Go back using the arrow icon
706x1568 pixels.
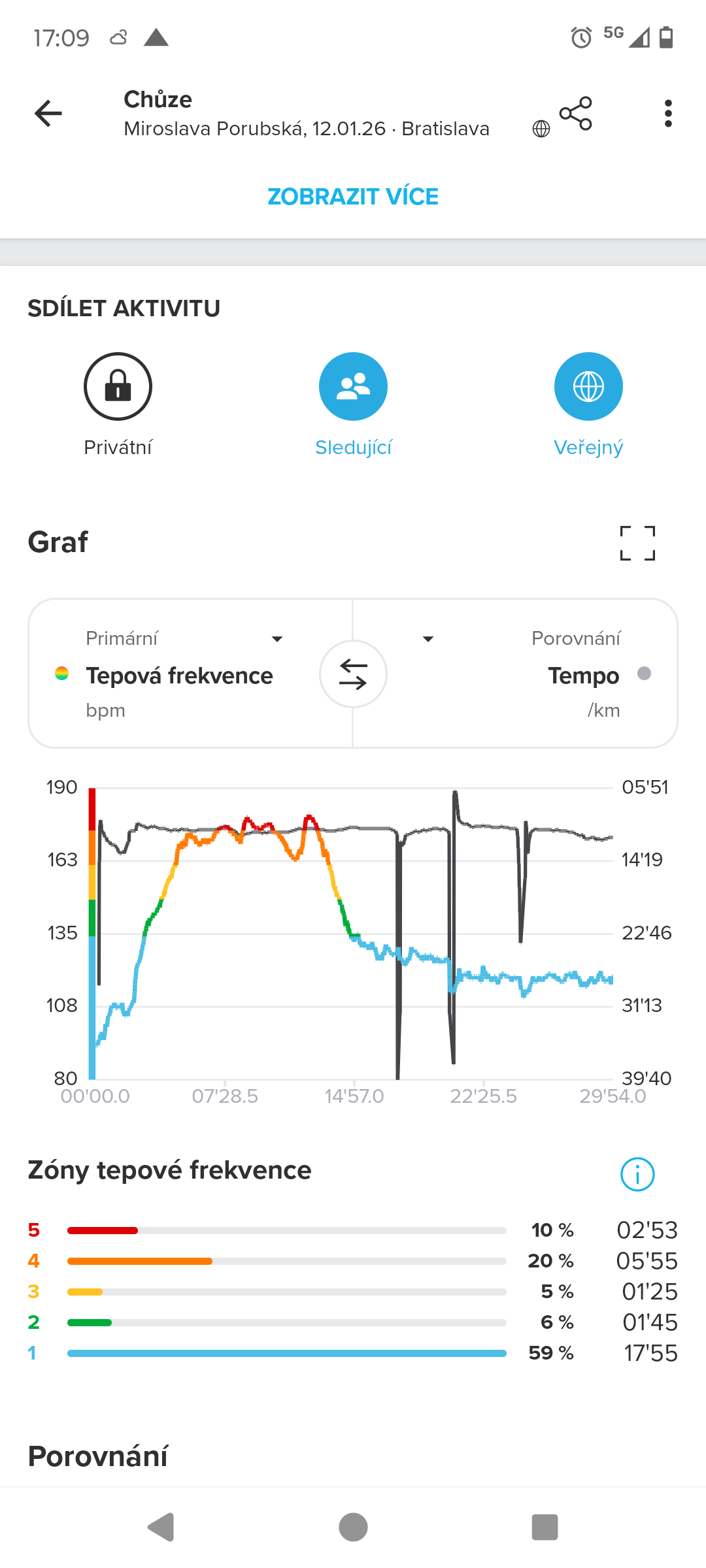(x=48, y=114)
